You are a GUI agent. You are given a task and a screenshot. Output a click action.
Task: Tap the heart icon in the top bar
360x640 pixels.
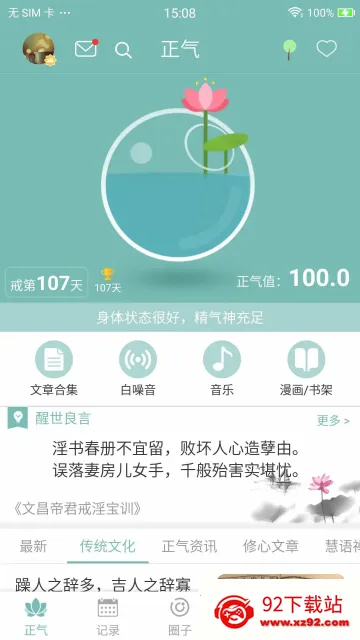click(x=327, y=49)
